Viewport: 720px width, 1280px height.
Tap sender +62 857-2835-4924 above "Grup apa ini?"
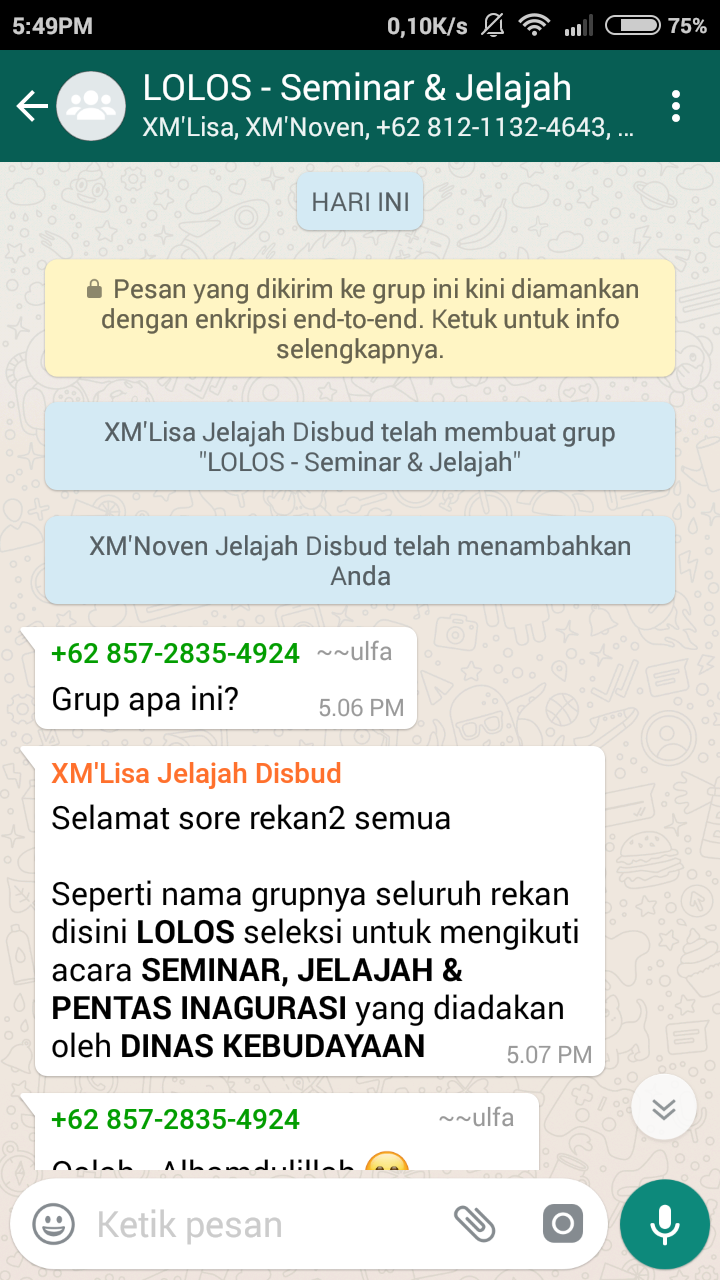tap(175, 653)
